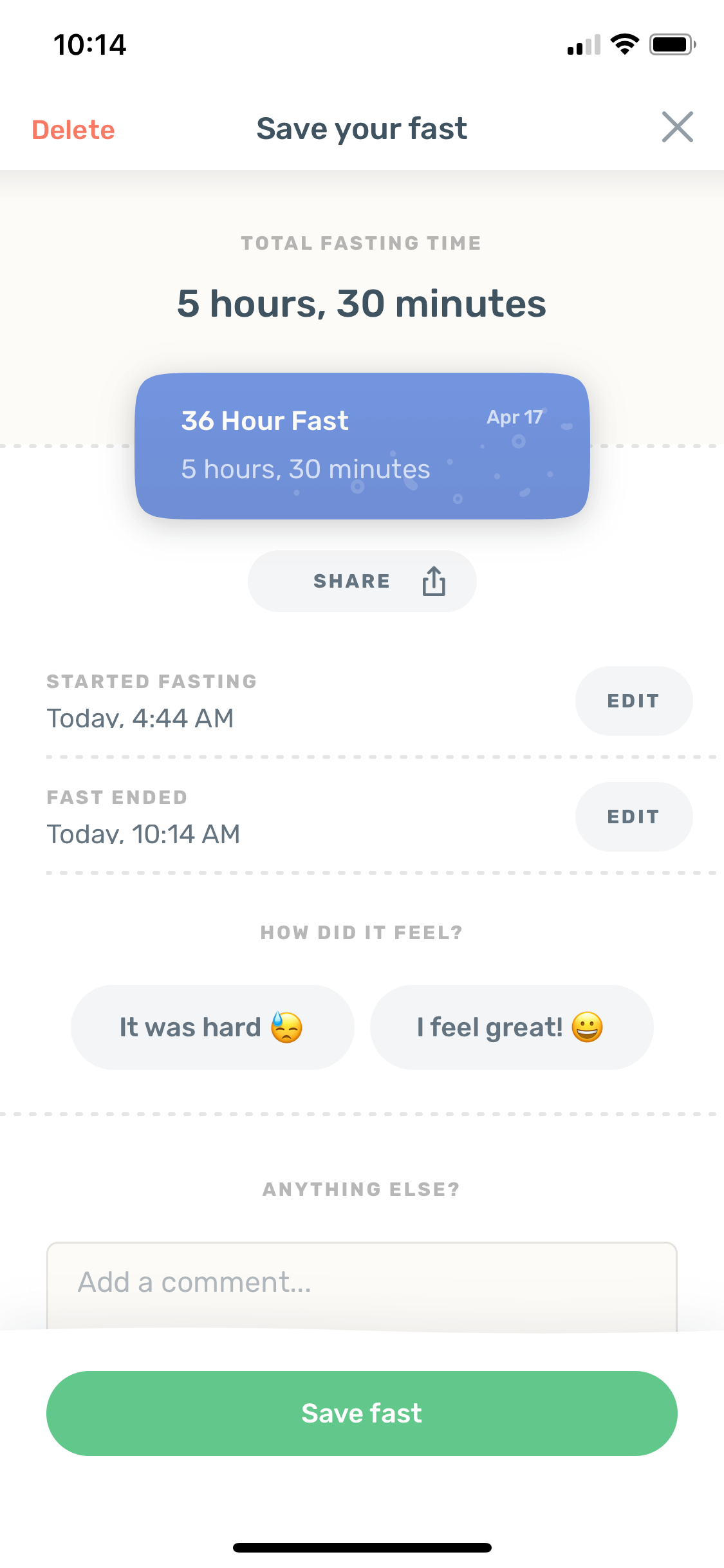Image resolution: width=724 pixels, height=1568 pixels.
Task: Tap the Add a comment field
Action: tap(362, 1285)
